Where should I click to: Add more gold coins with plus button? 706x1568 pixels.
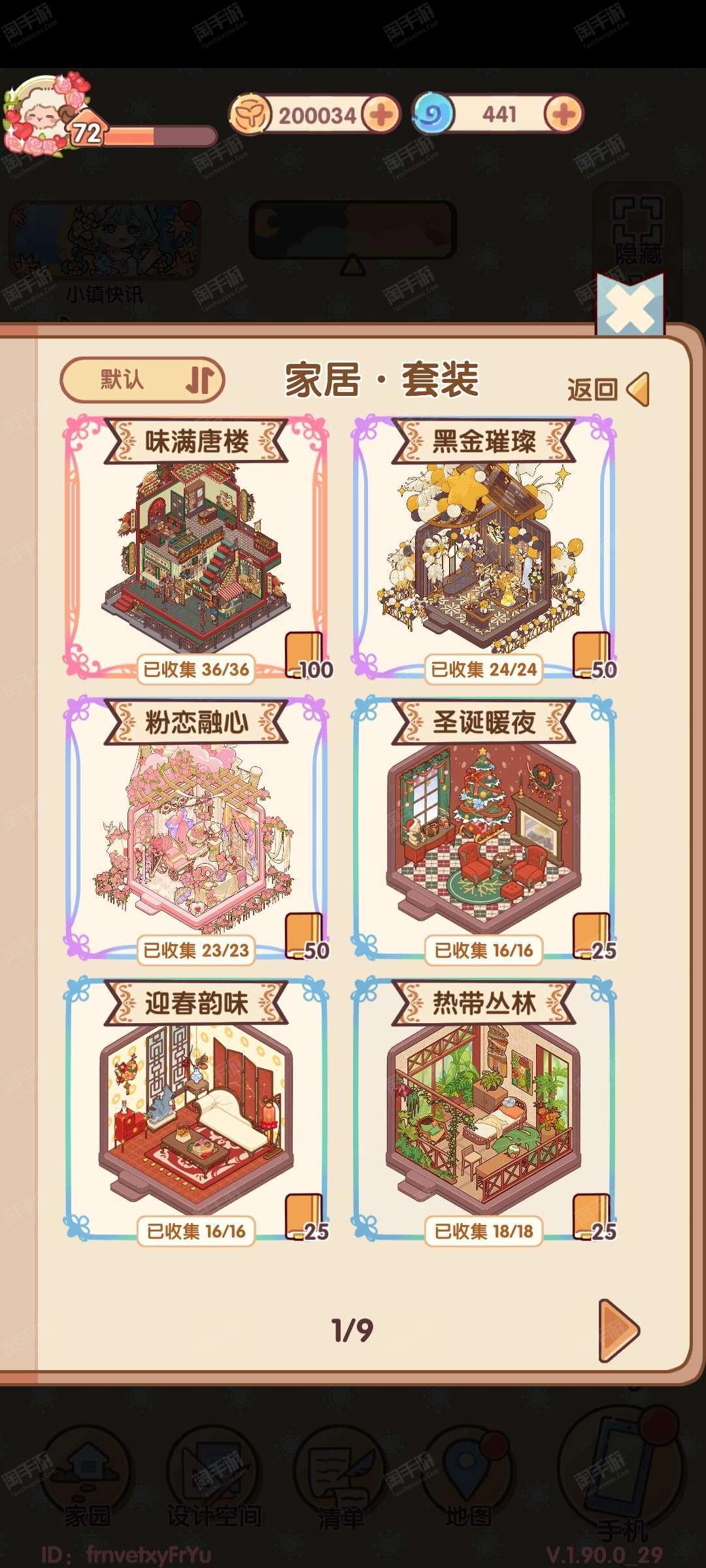381,115
